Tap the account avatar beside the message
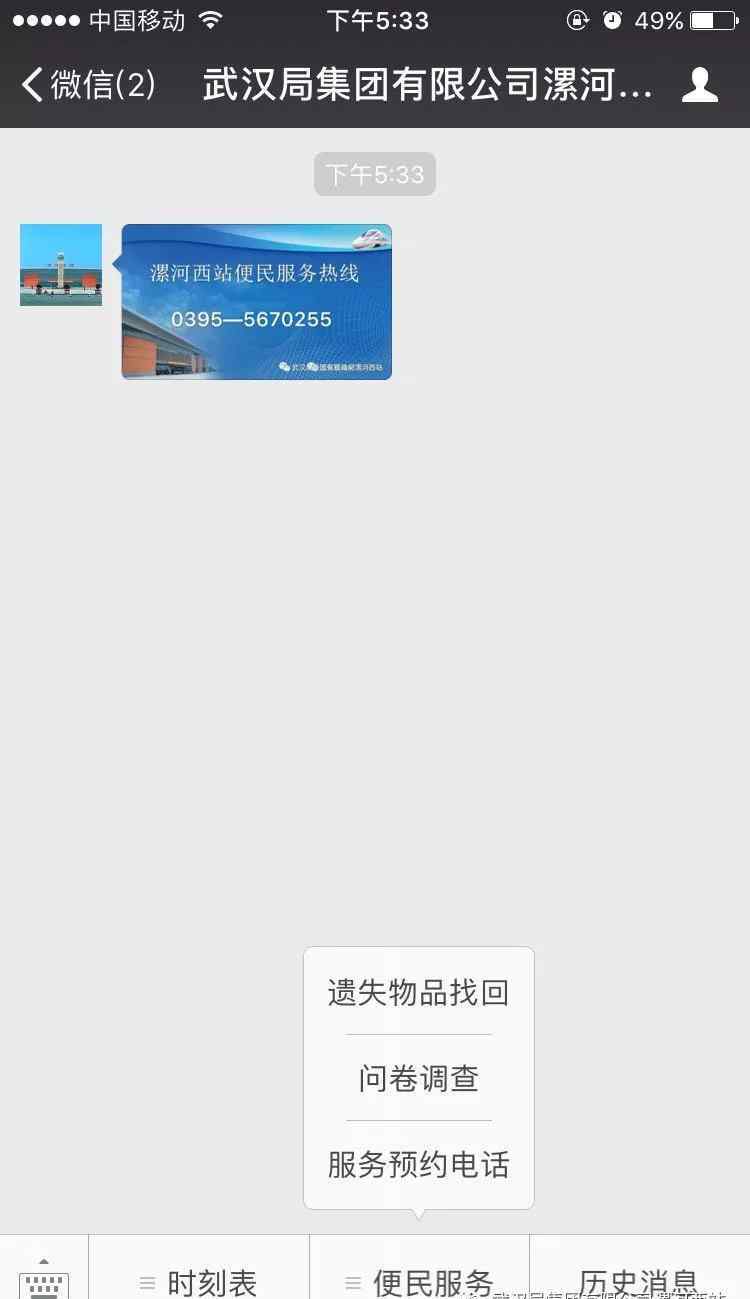Image resolution: width=750 pixels, height=1299 pixels. click(x=61, y=265)
